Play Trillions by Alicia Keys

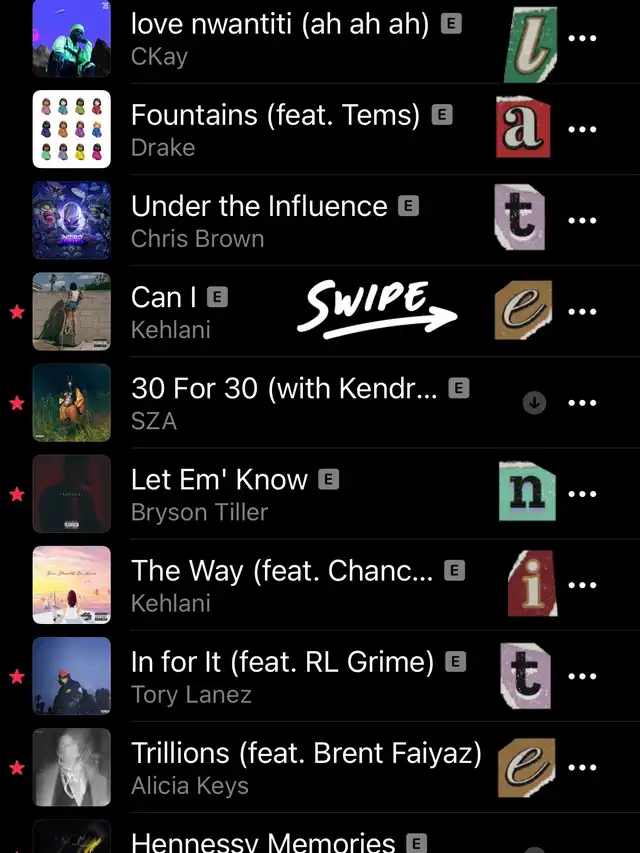click(305, 768)
